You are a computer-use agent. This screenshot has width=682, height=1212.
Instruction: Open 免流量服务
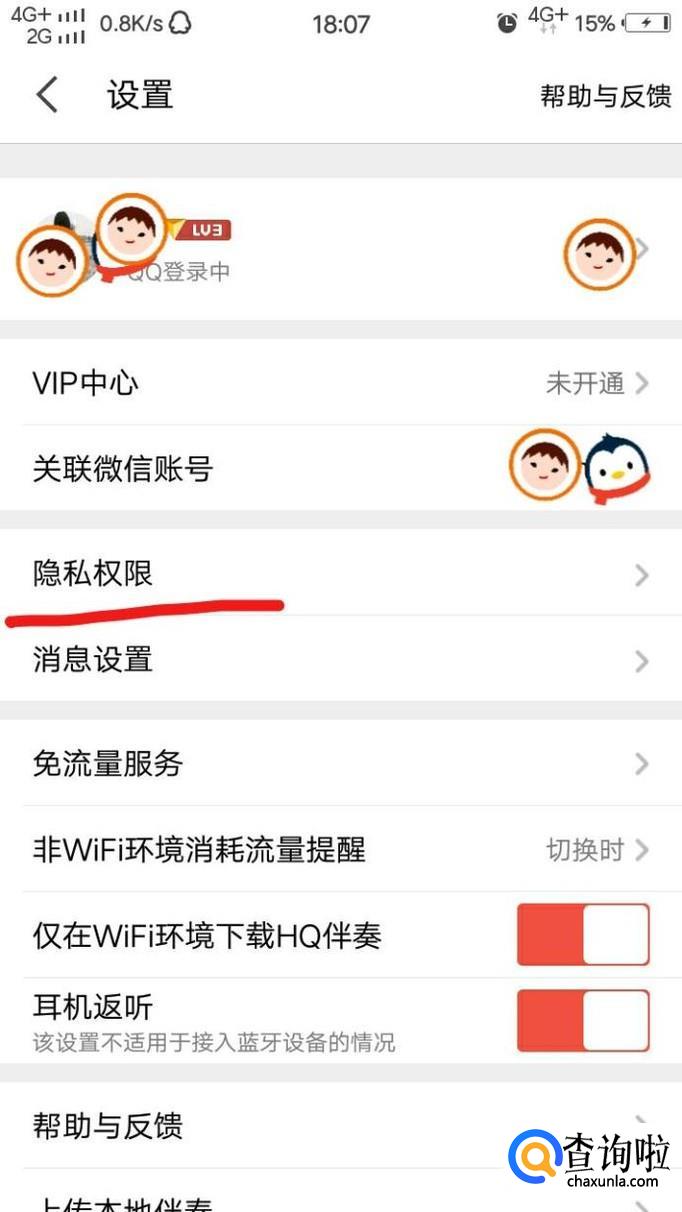pos(340,764)
